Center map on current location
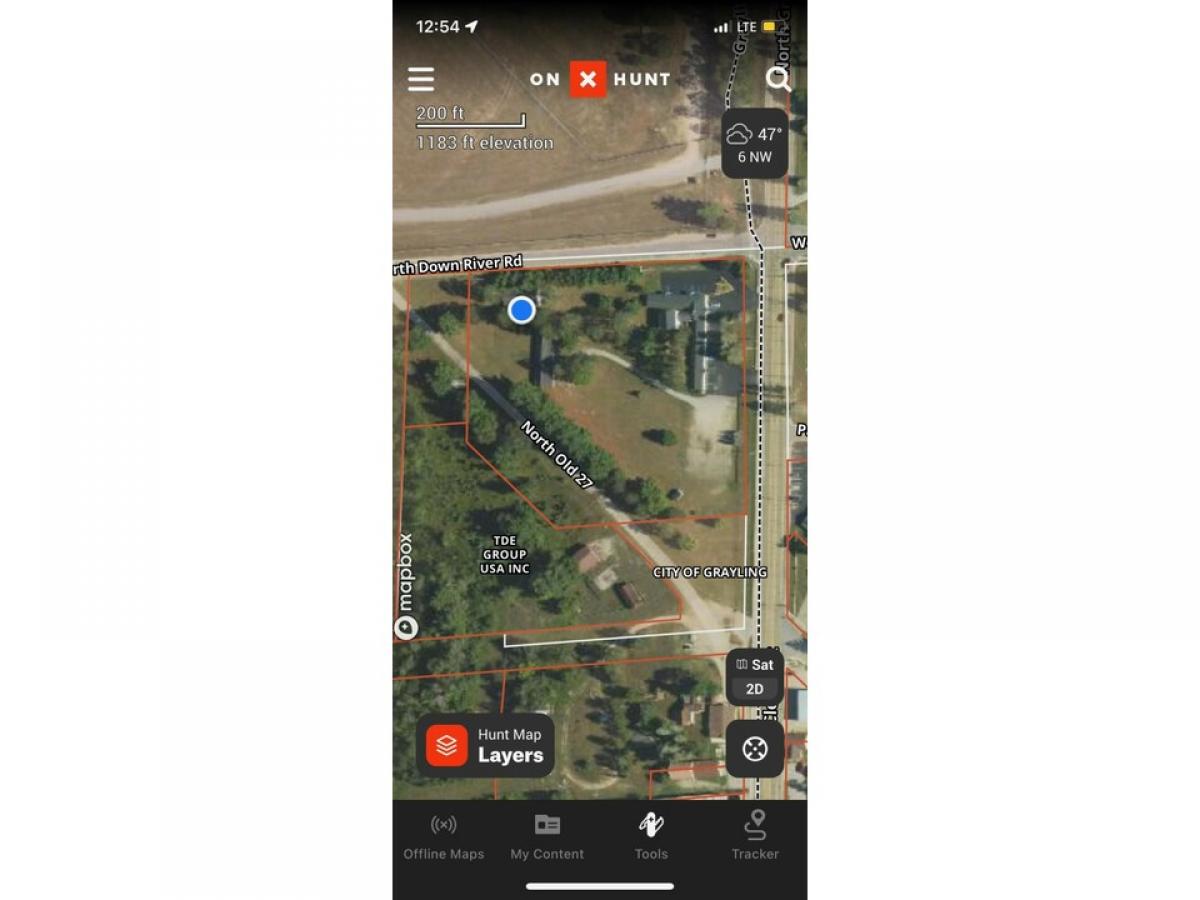Viewport: 1200px width, 900px height. [755, 748]
